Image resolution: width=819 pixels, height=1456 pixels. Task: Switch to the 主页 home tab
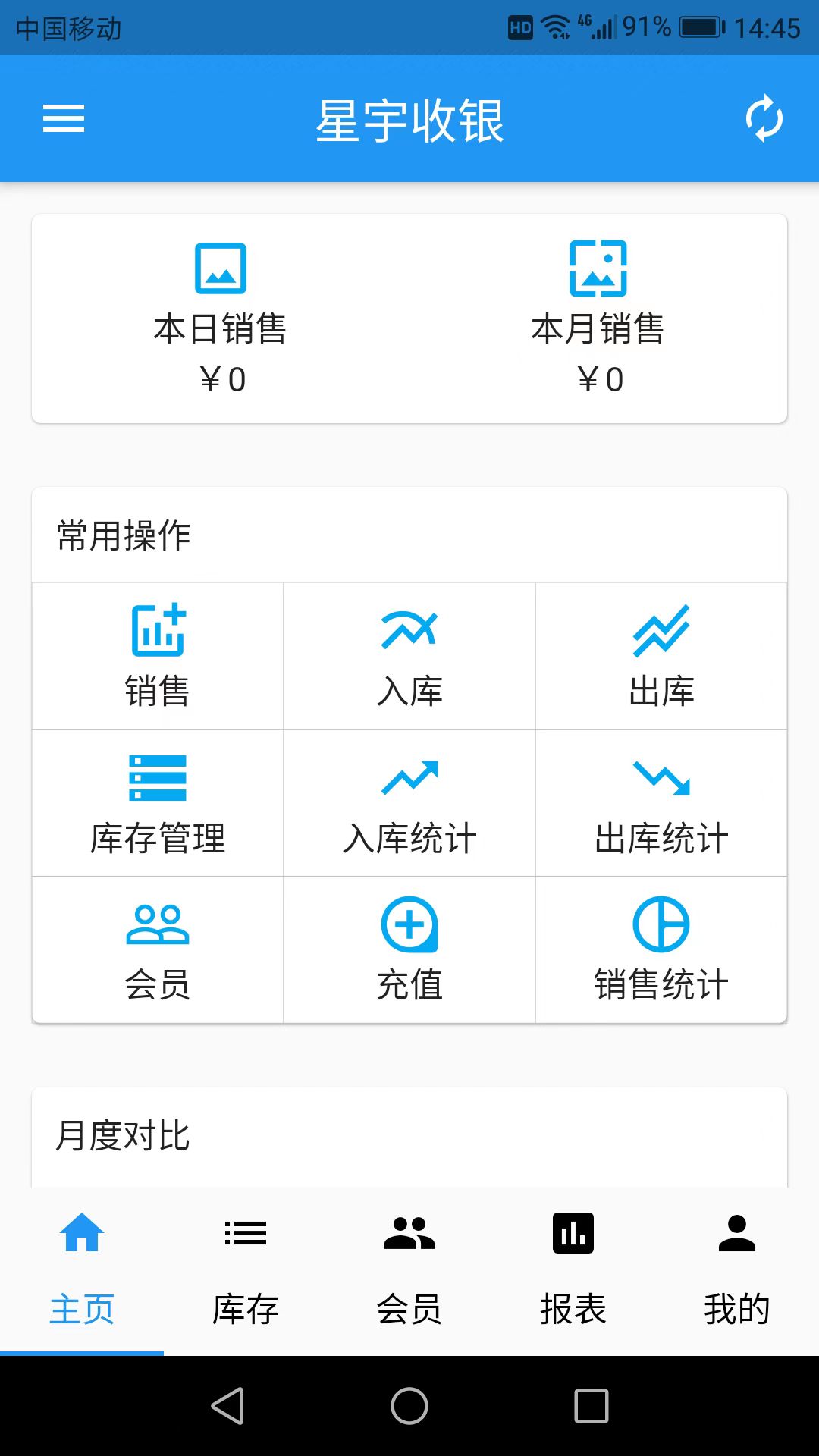[x=82, y=1271]
